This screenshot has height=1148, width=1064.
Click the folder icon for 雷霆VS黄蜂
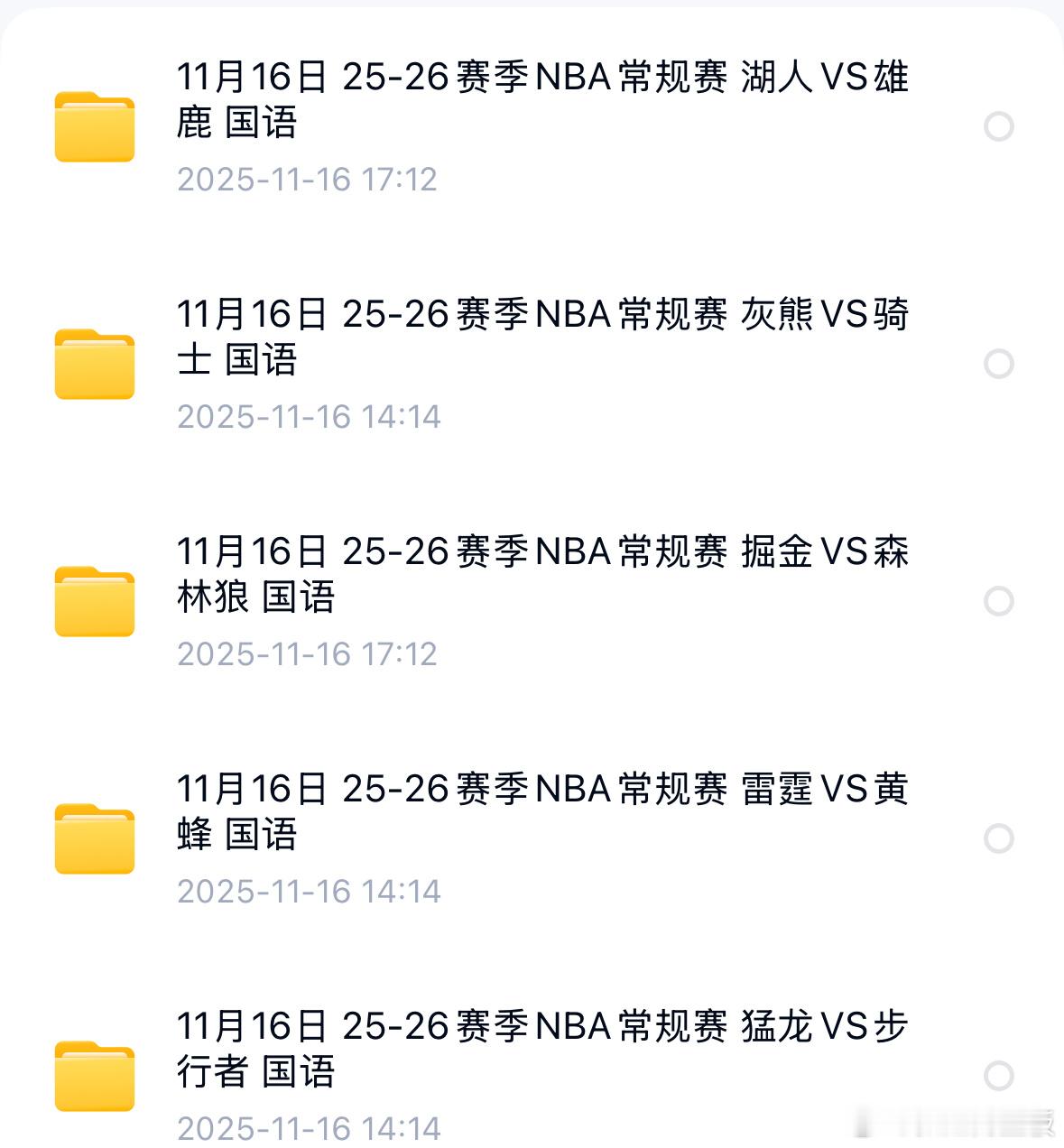(94, 838)
